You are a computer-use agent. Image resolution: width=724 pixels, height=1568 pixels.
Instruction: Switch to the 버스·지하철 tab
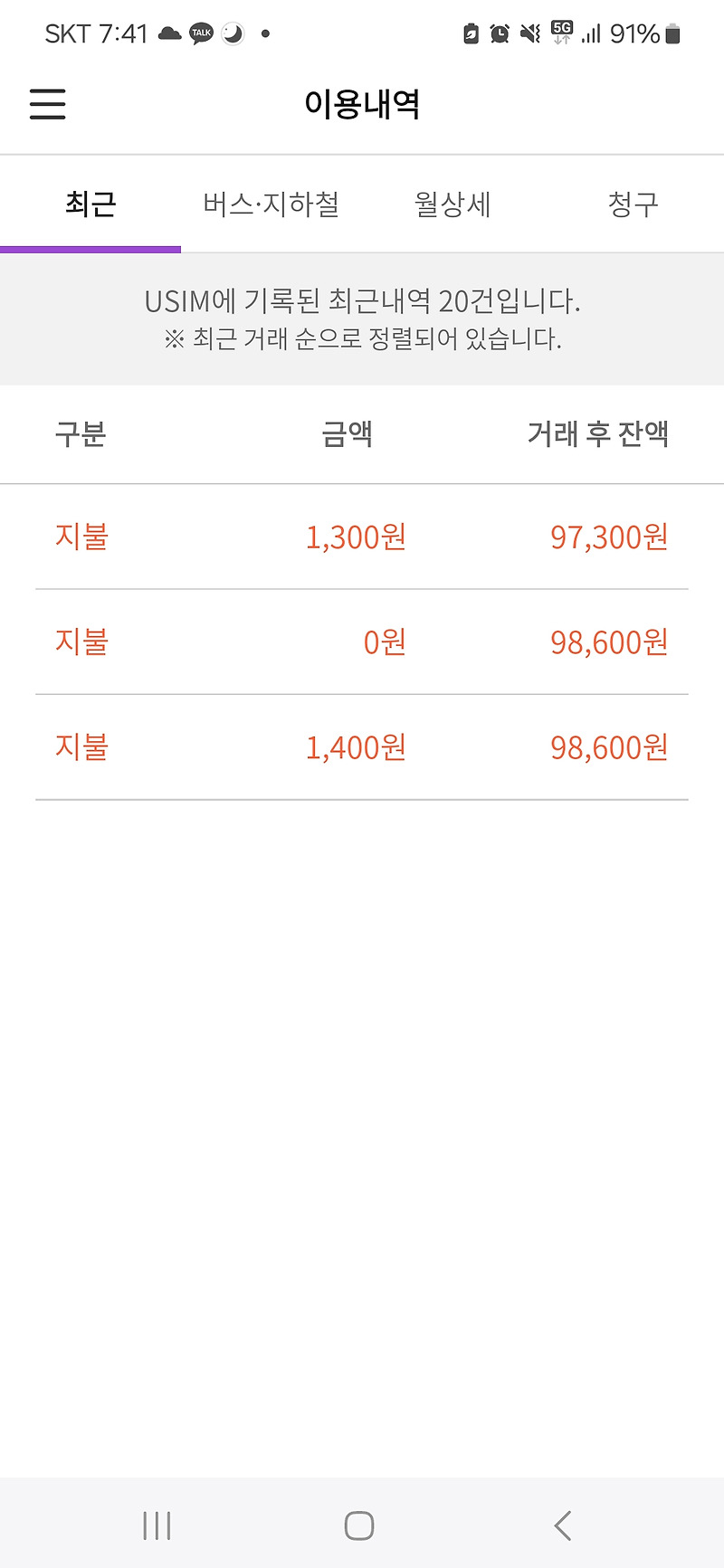[x=271, y=204]
